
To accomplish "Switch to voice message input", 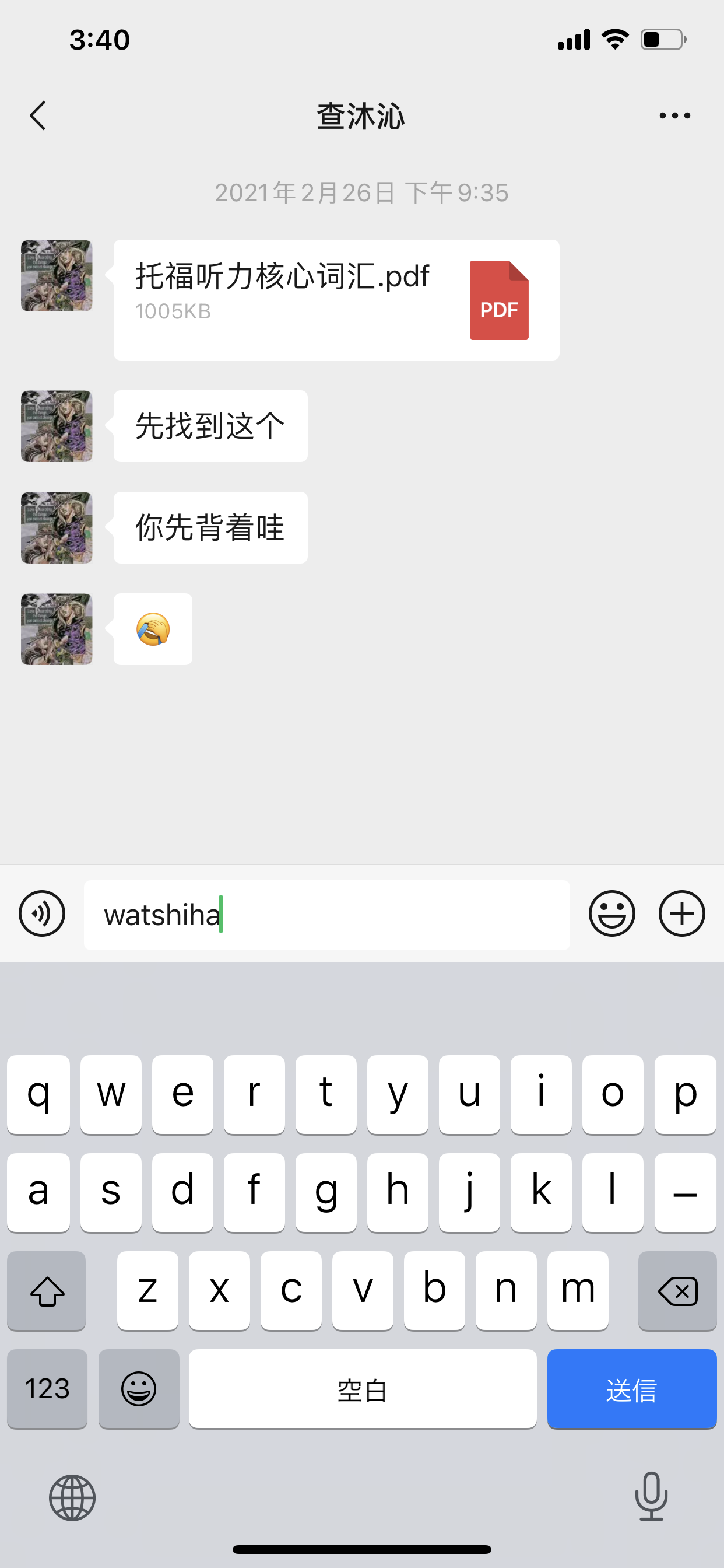I will [x=41, y=913].
